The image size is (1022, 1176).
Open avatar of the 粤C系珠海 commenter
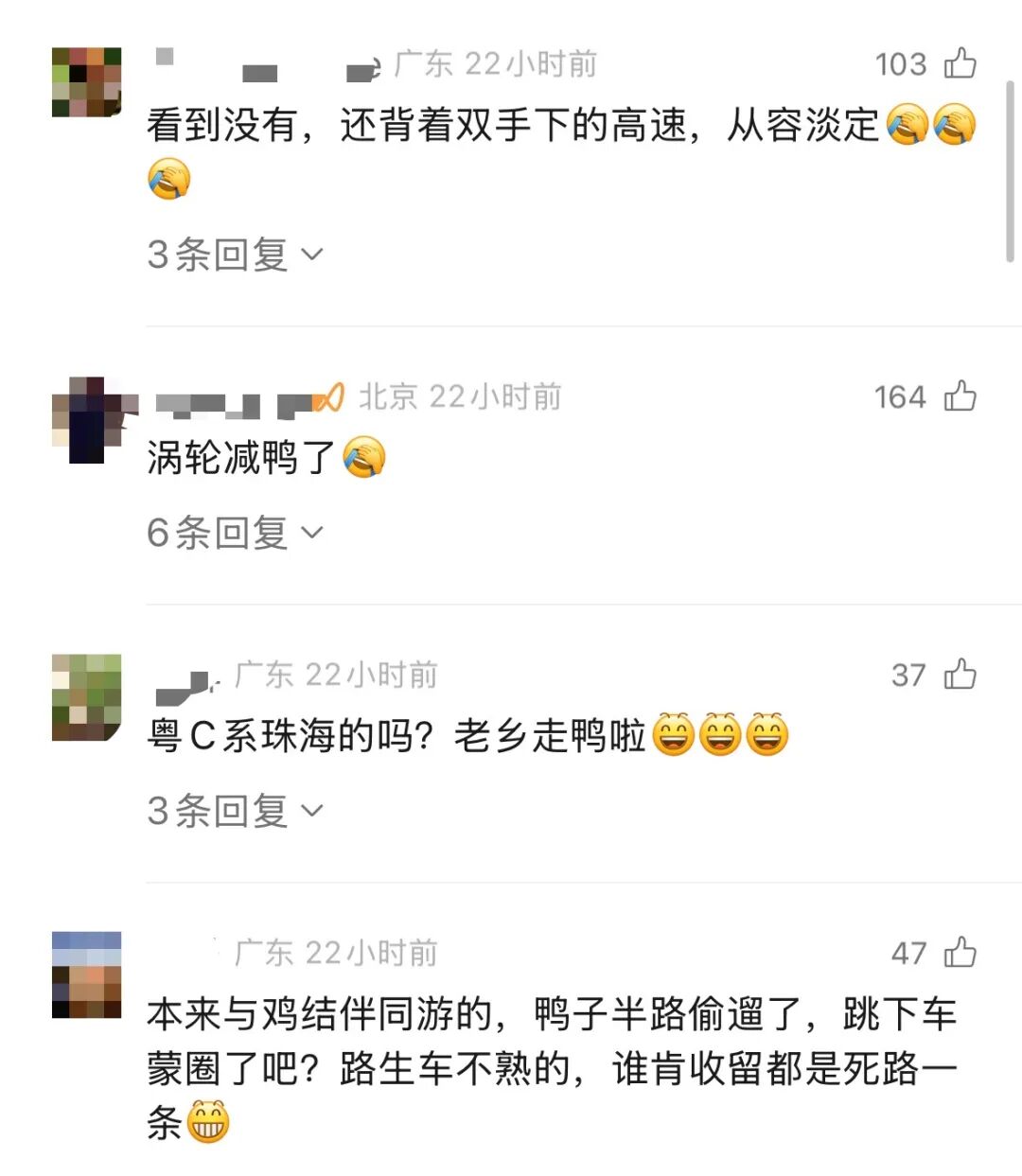(86, 696)
